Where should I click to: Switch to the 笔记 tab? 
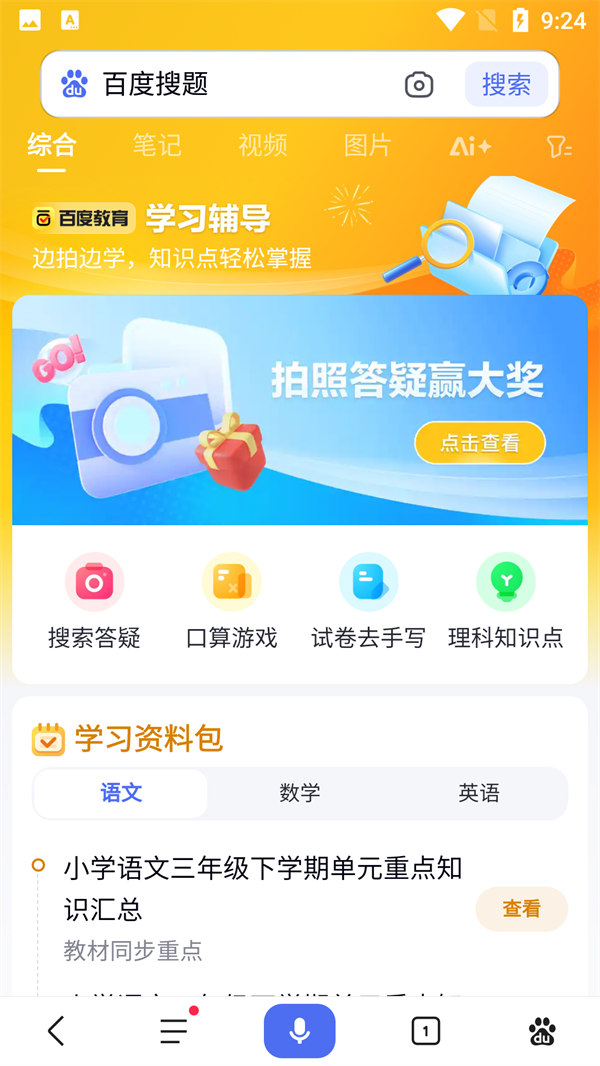(157, 146)
